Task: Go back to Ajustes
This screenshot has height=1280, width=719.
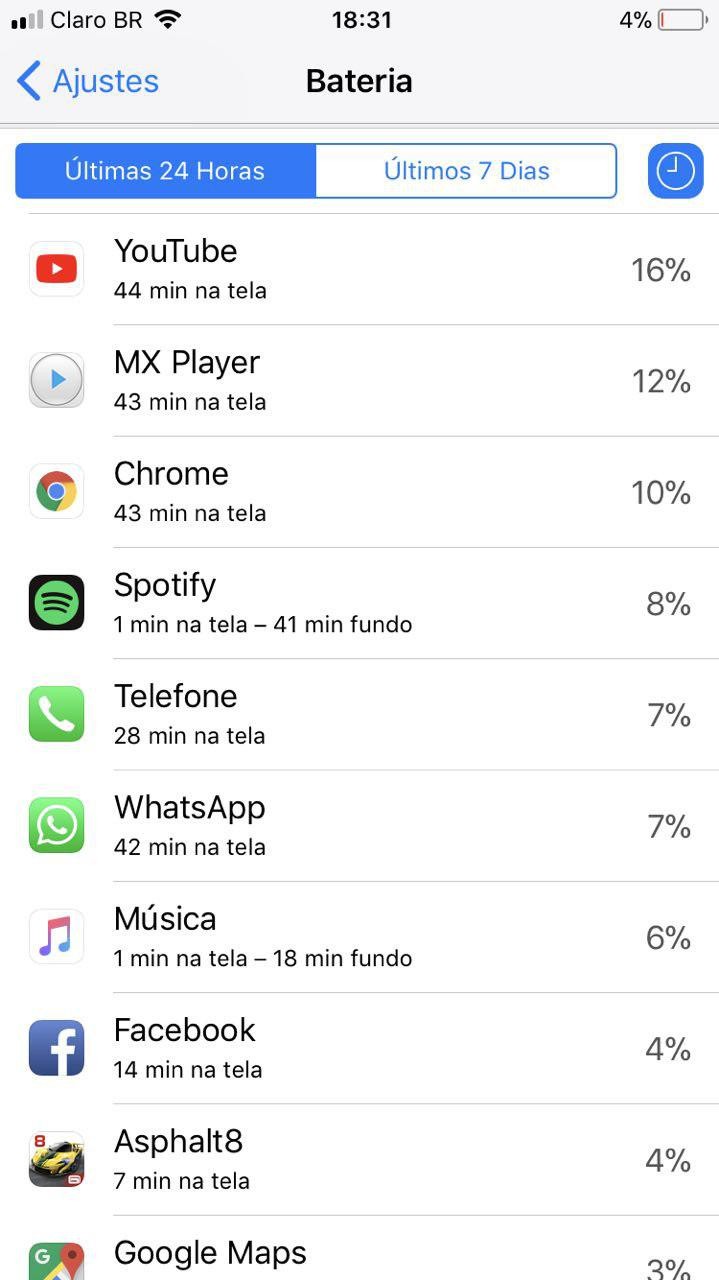Action: (88, 81)
